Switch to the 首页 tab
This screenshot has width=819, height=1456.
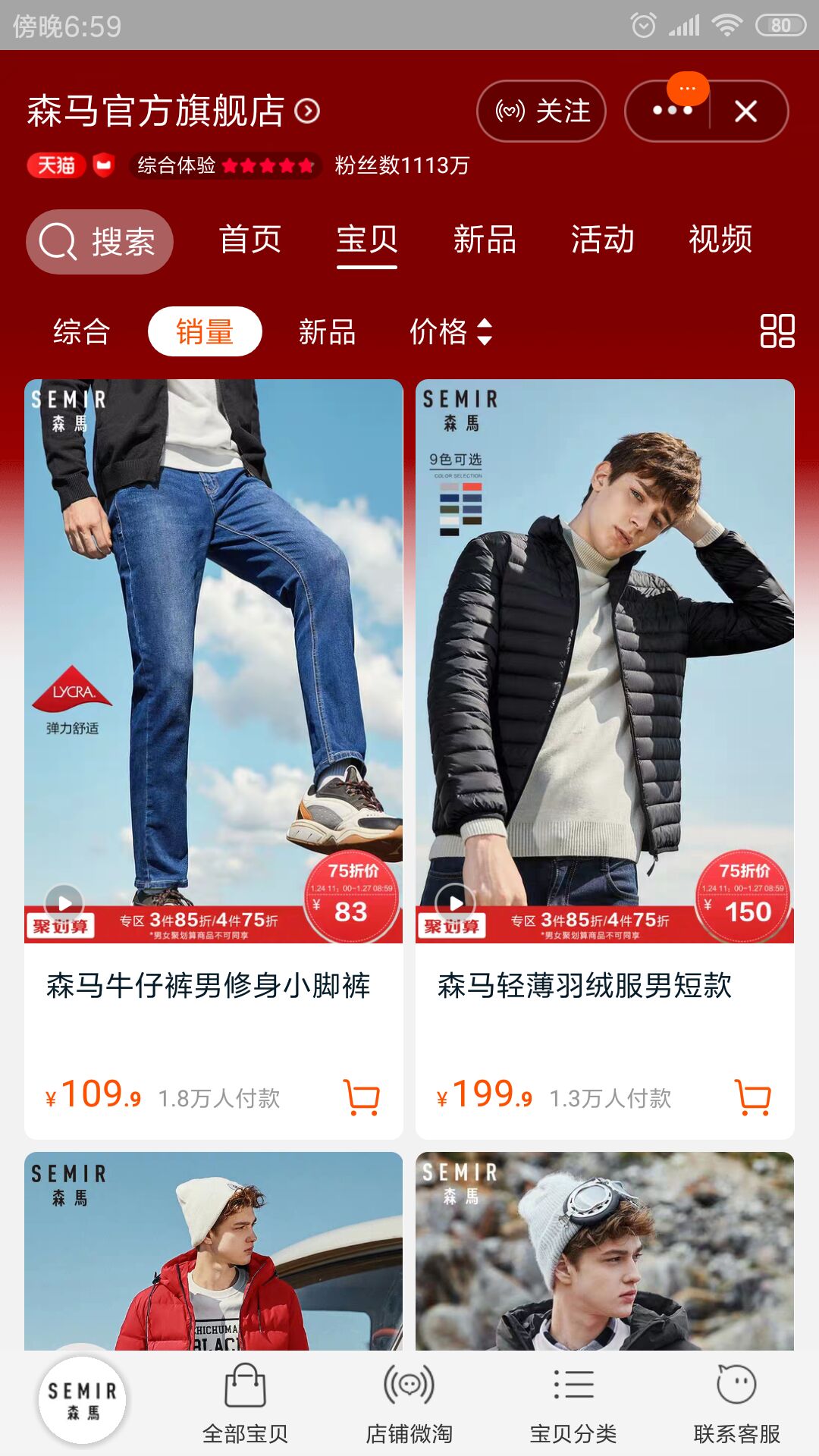point(249,240)
